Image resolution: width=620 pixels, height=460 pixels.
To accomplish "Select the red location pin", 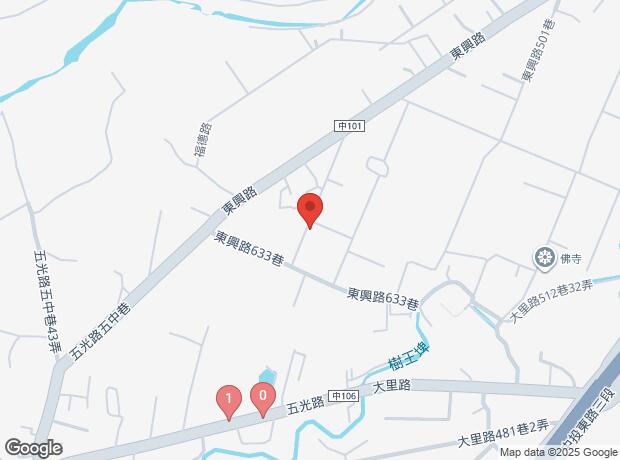I will coord(310,210).
